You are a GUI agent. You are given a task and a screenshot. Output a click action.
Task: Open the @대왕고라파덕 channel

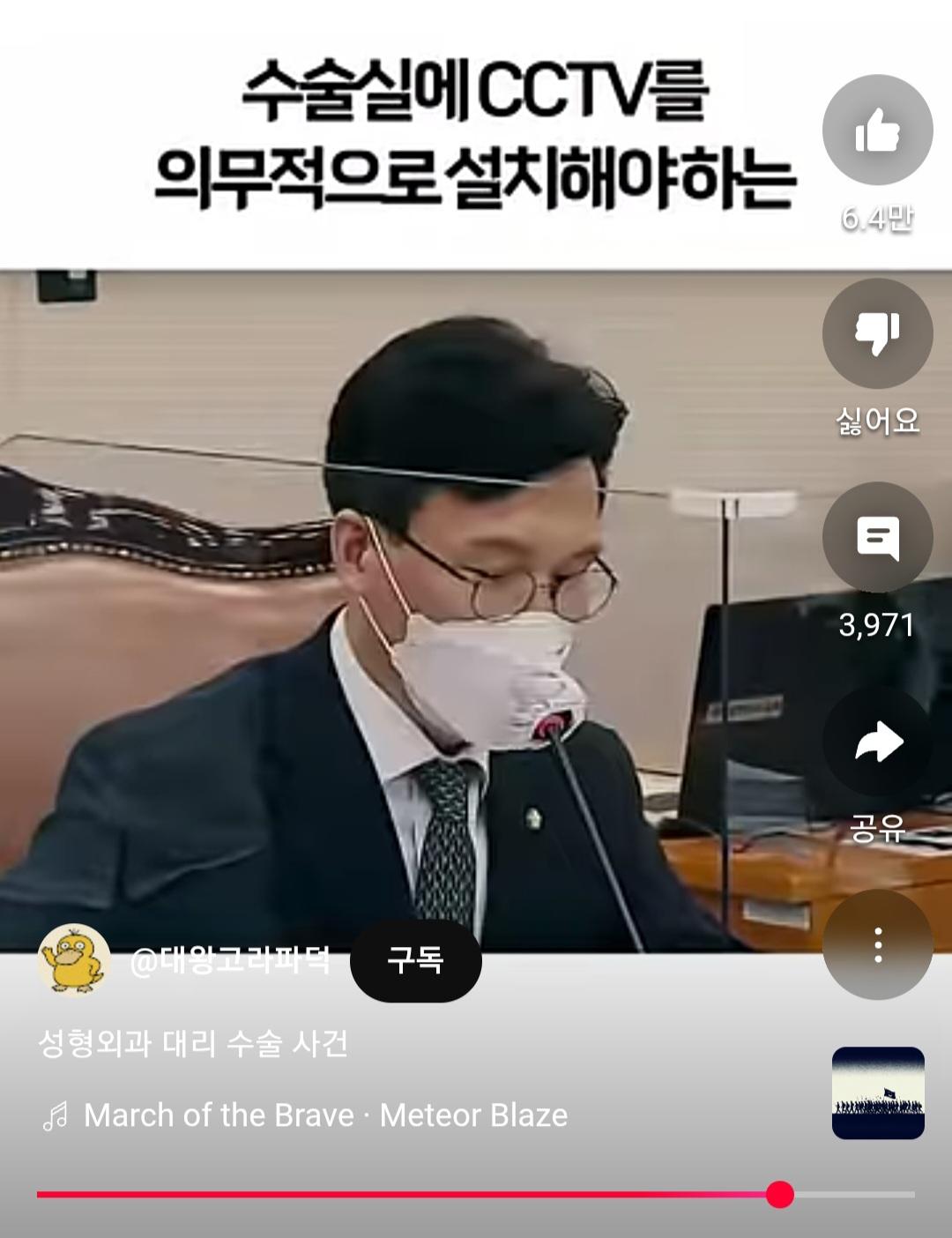[x=229, y=960]
